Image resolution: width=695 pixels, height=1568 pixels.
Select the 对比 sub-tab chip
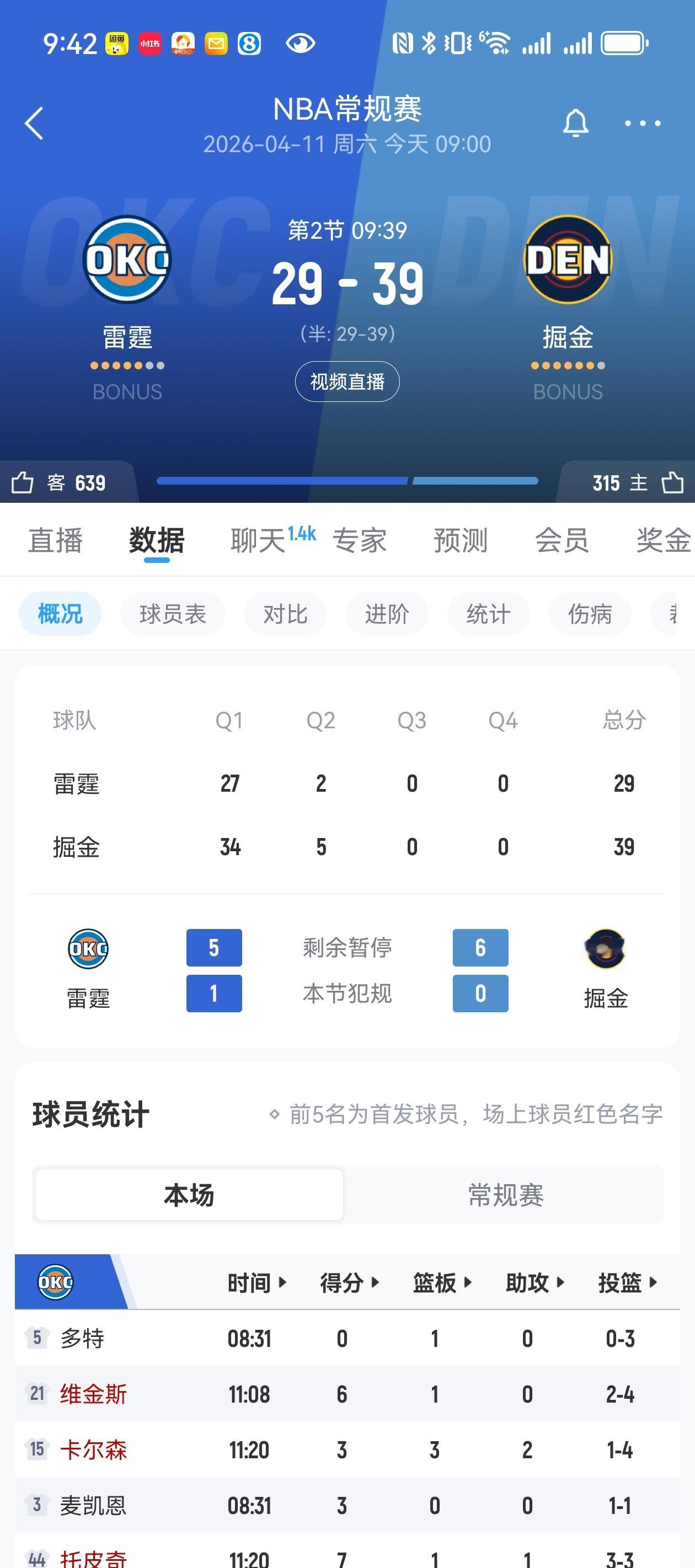click(x=285, y=614)
